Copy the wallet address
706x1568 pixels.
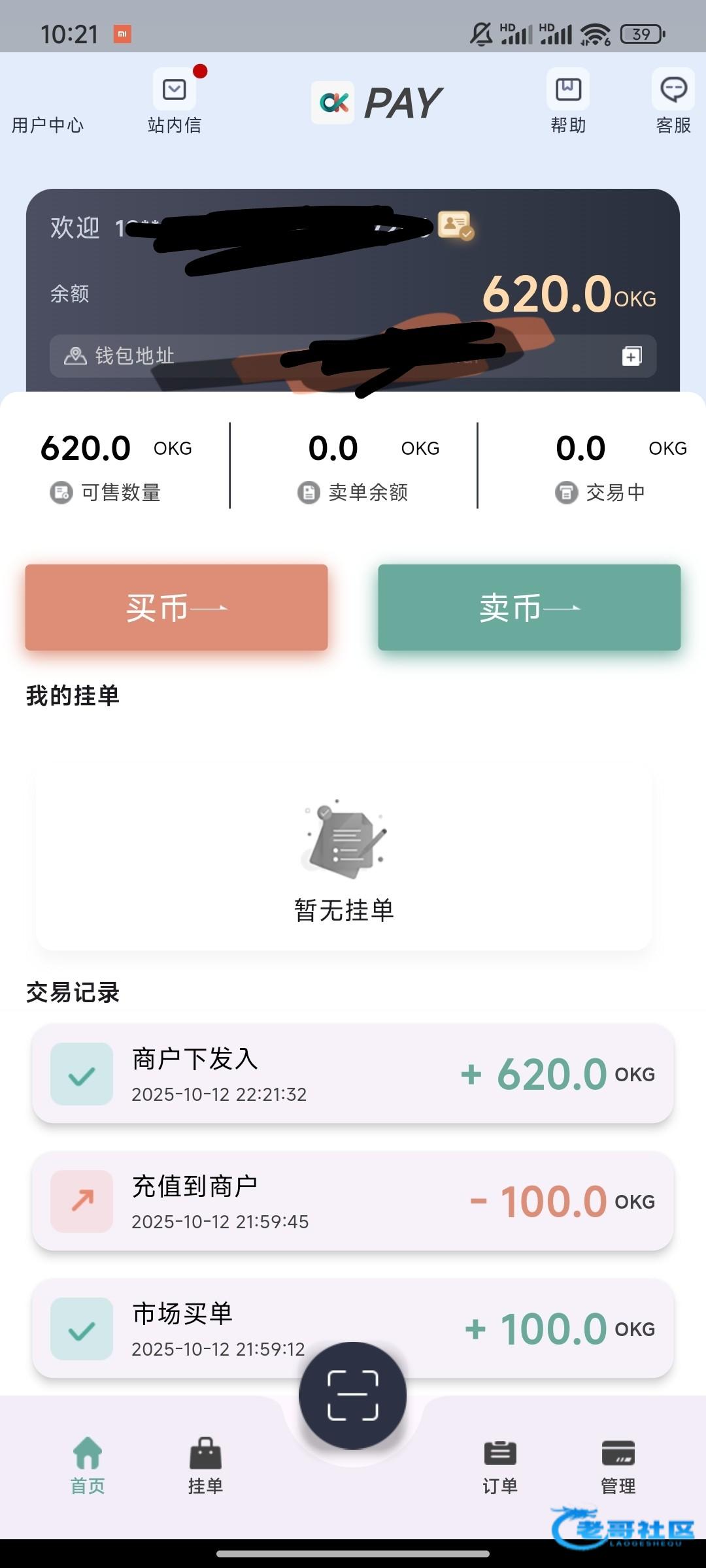coord(631,356)
